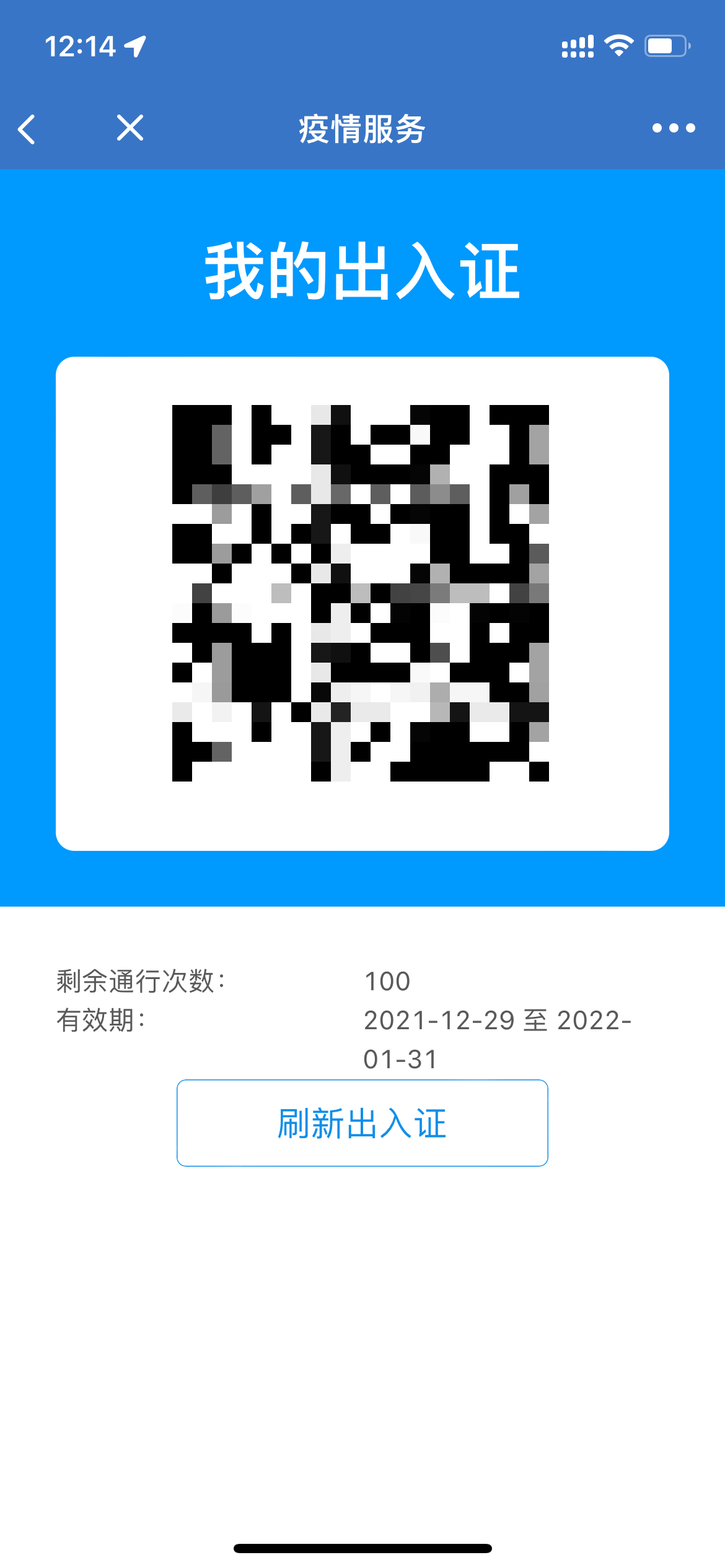
Task: Close the 疫情服务 page with the X
Action: [130, 128]
